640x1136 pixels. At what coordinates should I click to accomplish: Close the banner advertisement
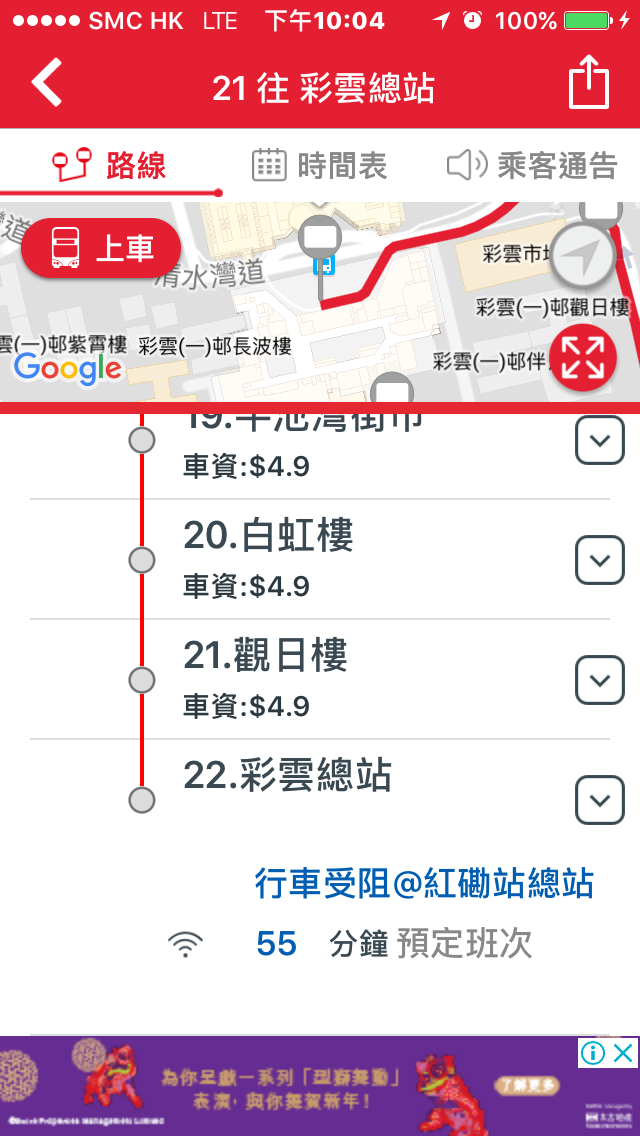coord(623,1053)
